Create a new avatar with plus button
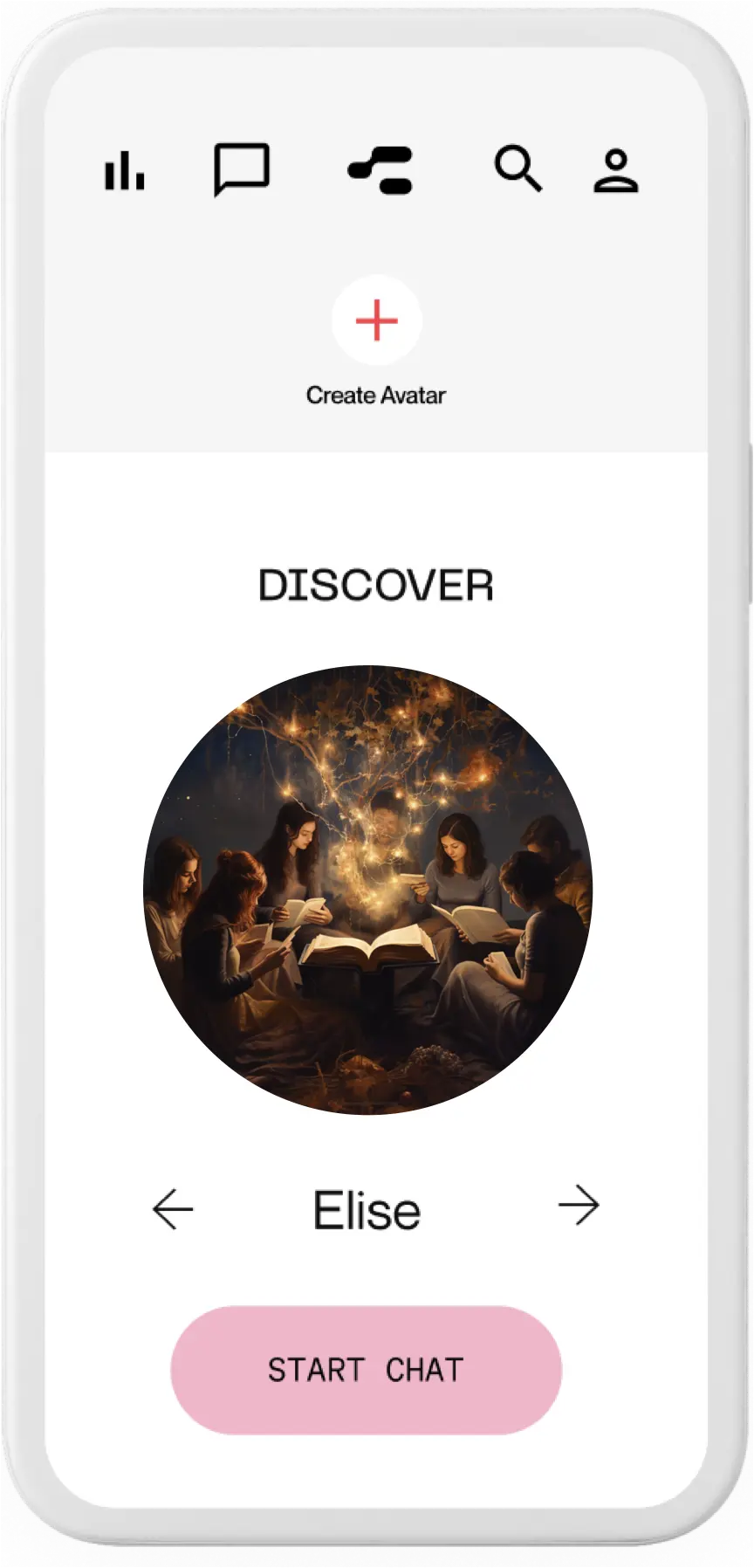754x1568 pixels. pos(377,320)
